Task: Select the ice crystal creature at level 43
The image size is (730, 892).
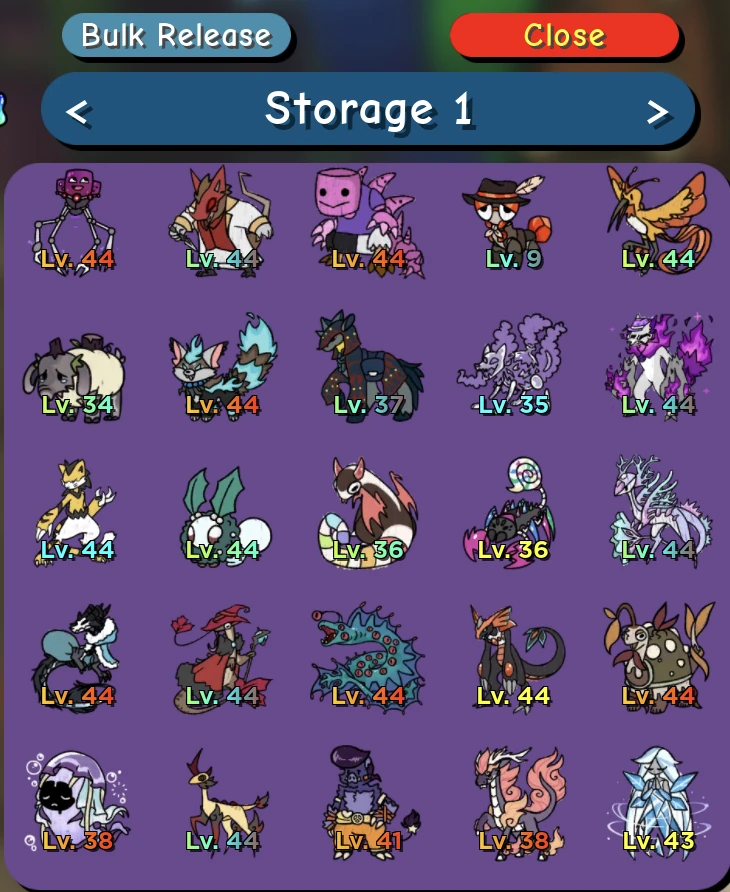Action: pos(660,795)
